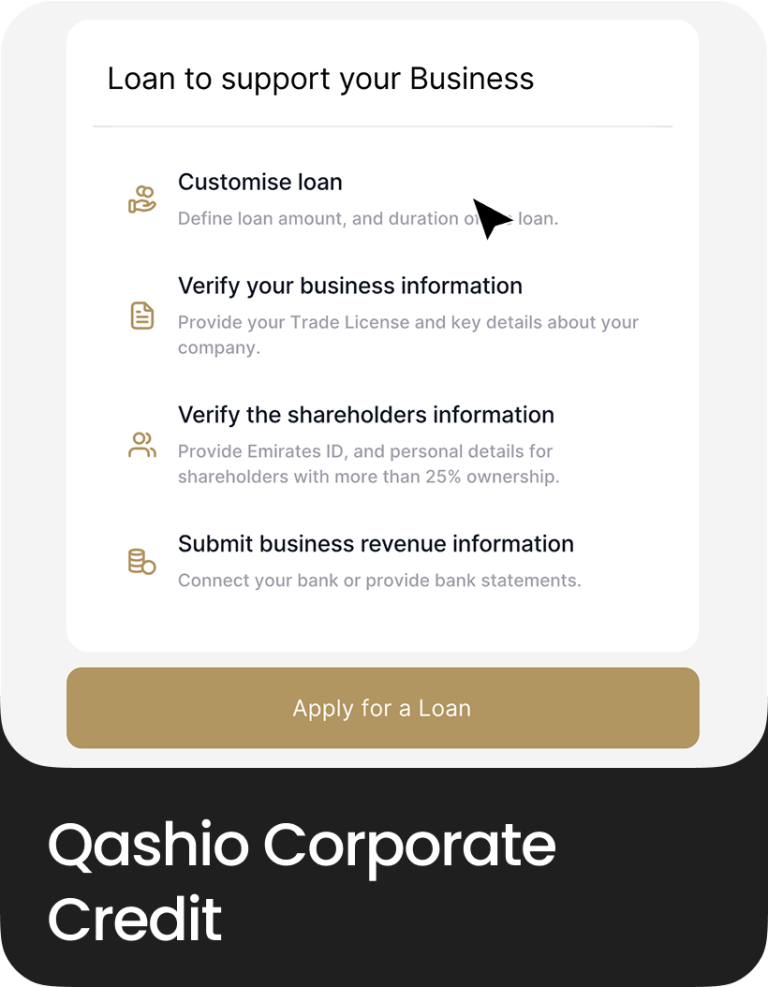Click the stacked coins bank statement icon

point(140,562)
